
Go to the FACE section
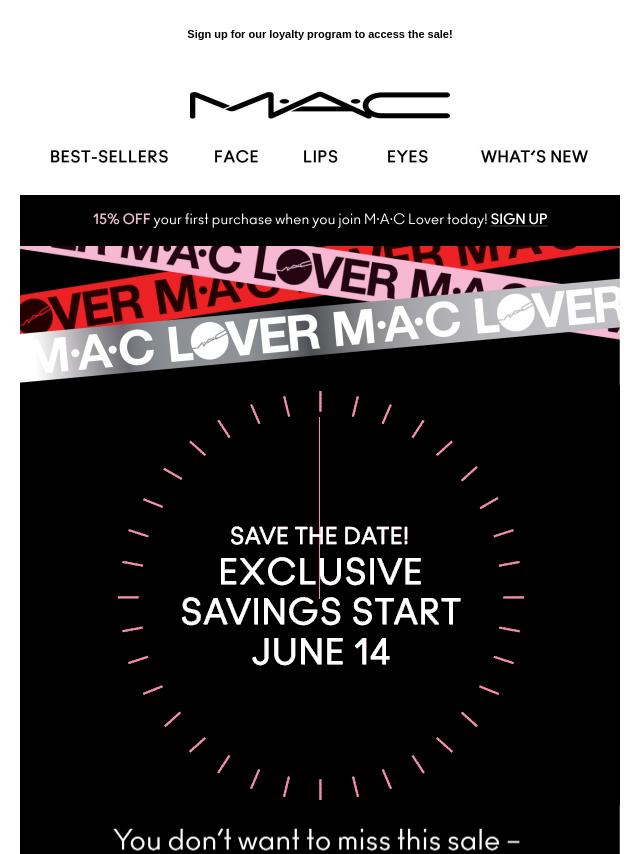click(x=236, y=157)
